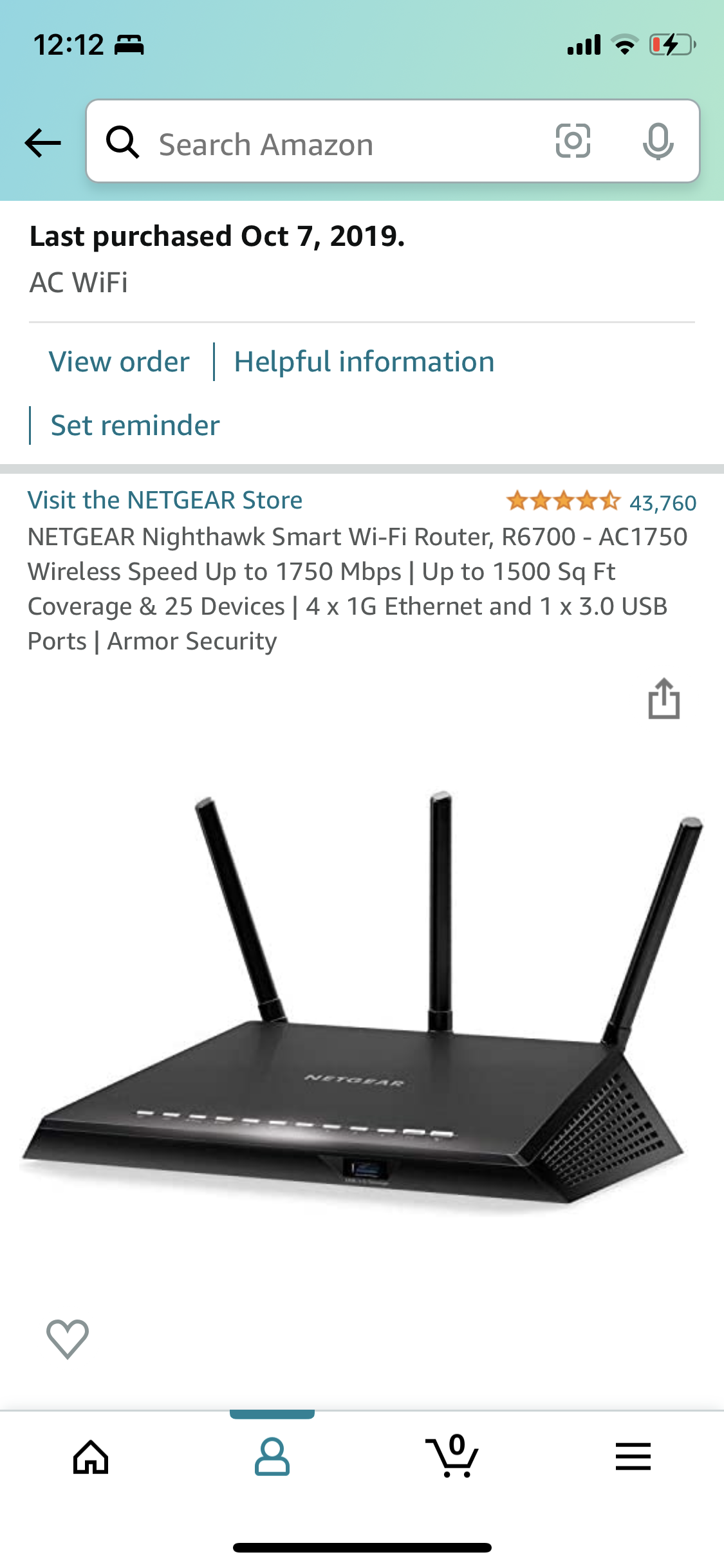Viewport: 724px width, 1568px height.
Task: Open the shopping cart tab
Action: point(452,1456)
